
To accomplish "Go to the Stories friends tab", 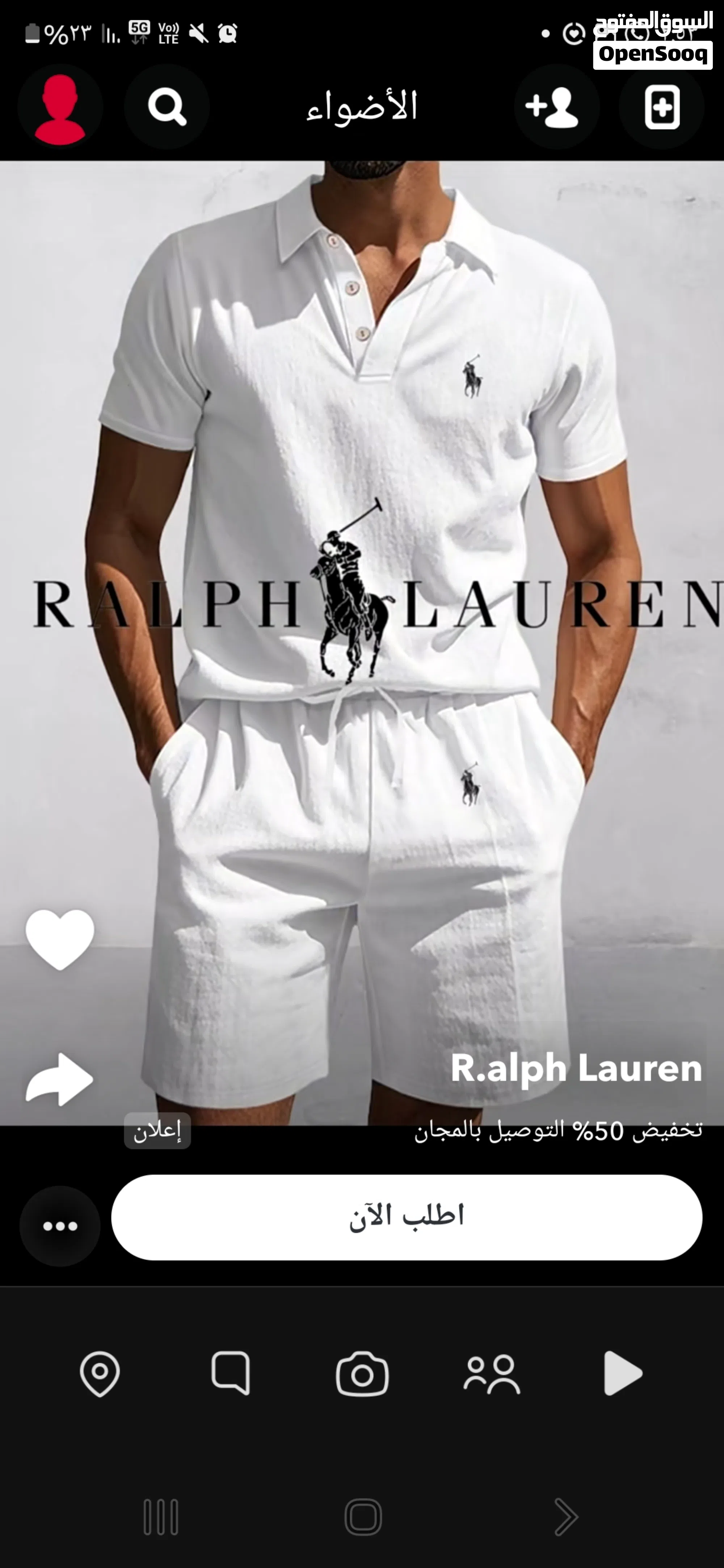I will tap(492, 1374).
